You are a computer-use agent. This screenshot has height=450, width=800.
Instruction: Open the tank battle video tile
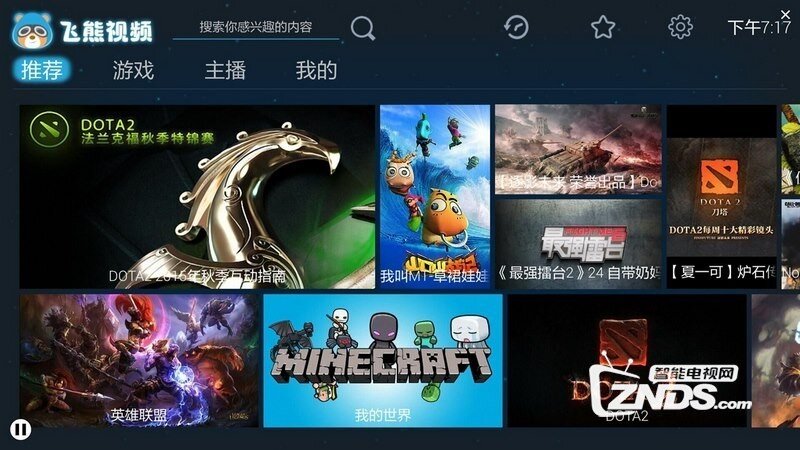[578, 149]
